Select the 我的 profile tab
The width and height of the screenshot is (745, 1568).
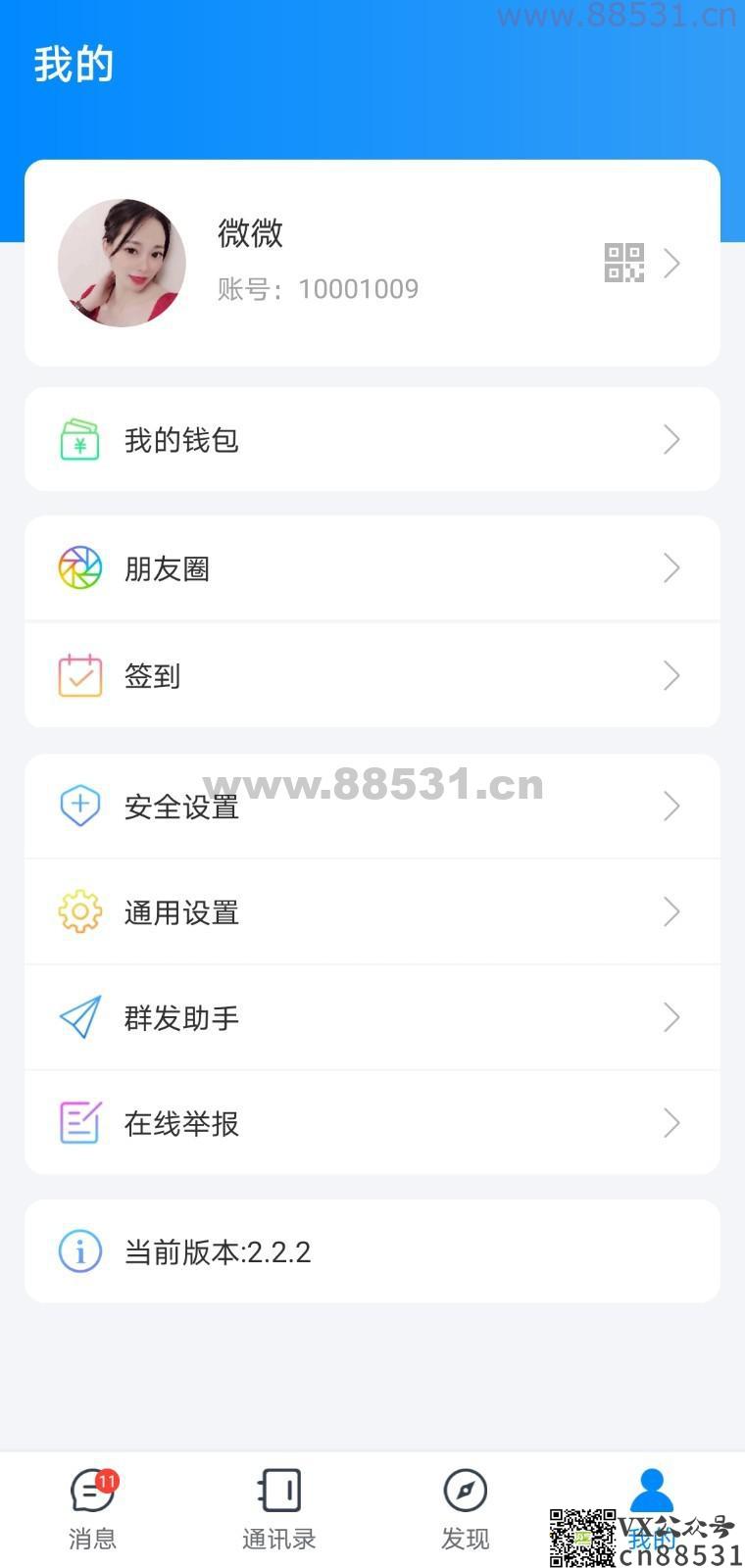(652, 1494)
